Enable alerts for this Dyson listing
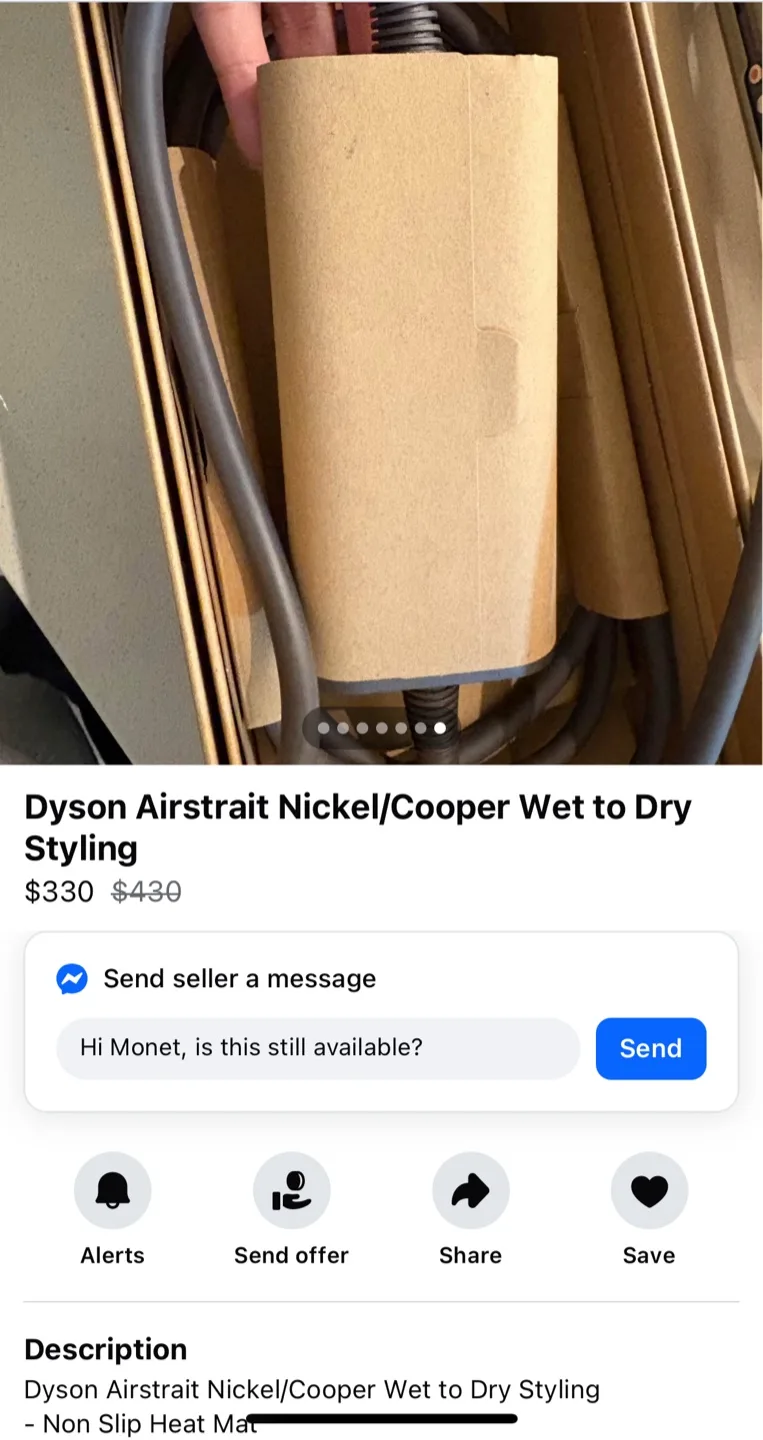Viewport: 763px width, 1440px height. [112, 1189]
